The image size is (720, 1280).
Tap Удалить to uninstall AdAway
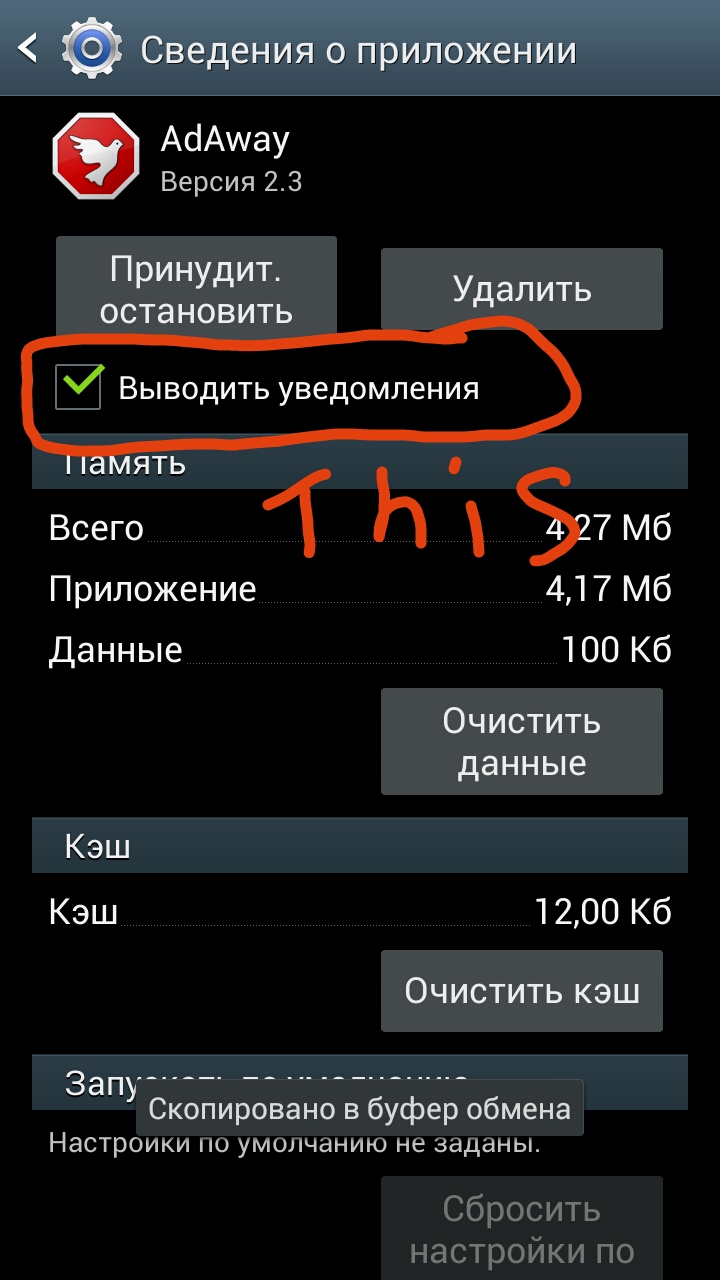[522, 289]
